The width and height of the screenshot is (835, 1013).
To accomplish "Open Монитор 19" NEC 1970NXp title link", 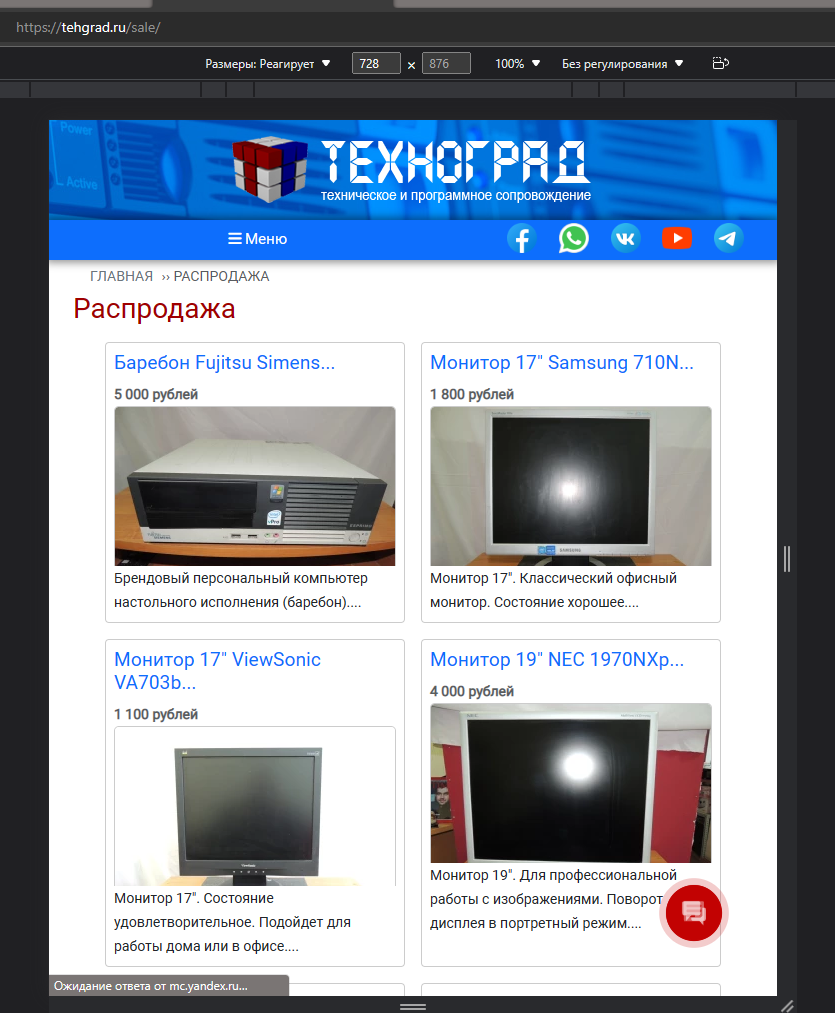I will point(557,660).
